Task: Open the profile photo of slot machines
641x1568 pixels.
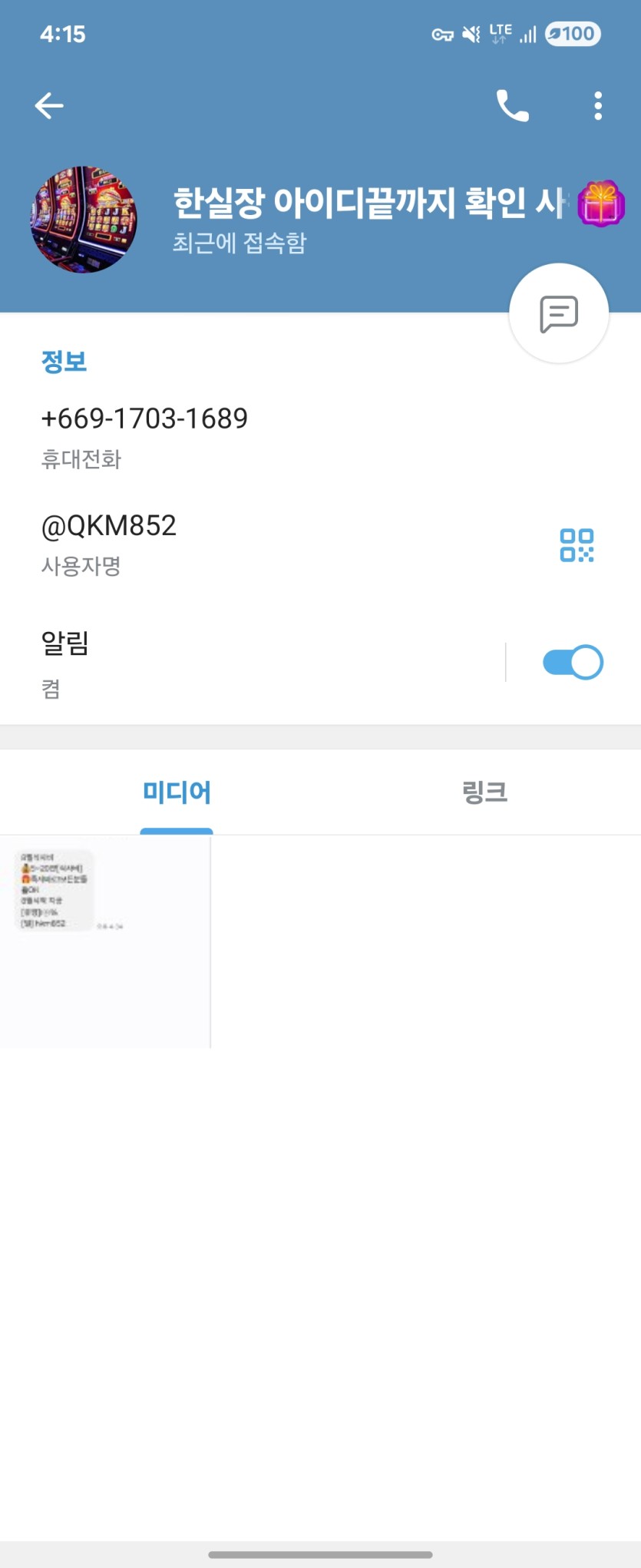Action: click(x=84, y=220)
